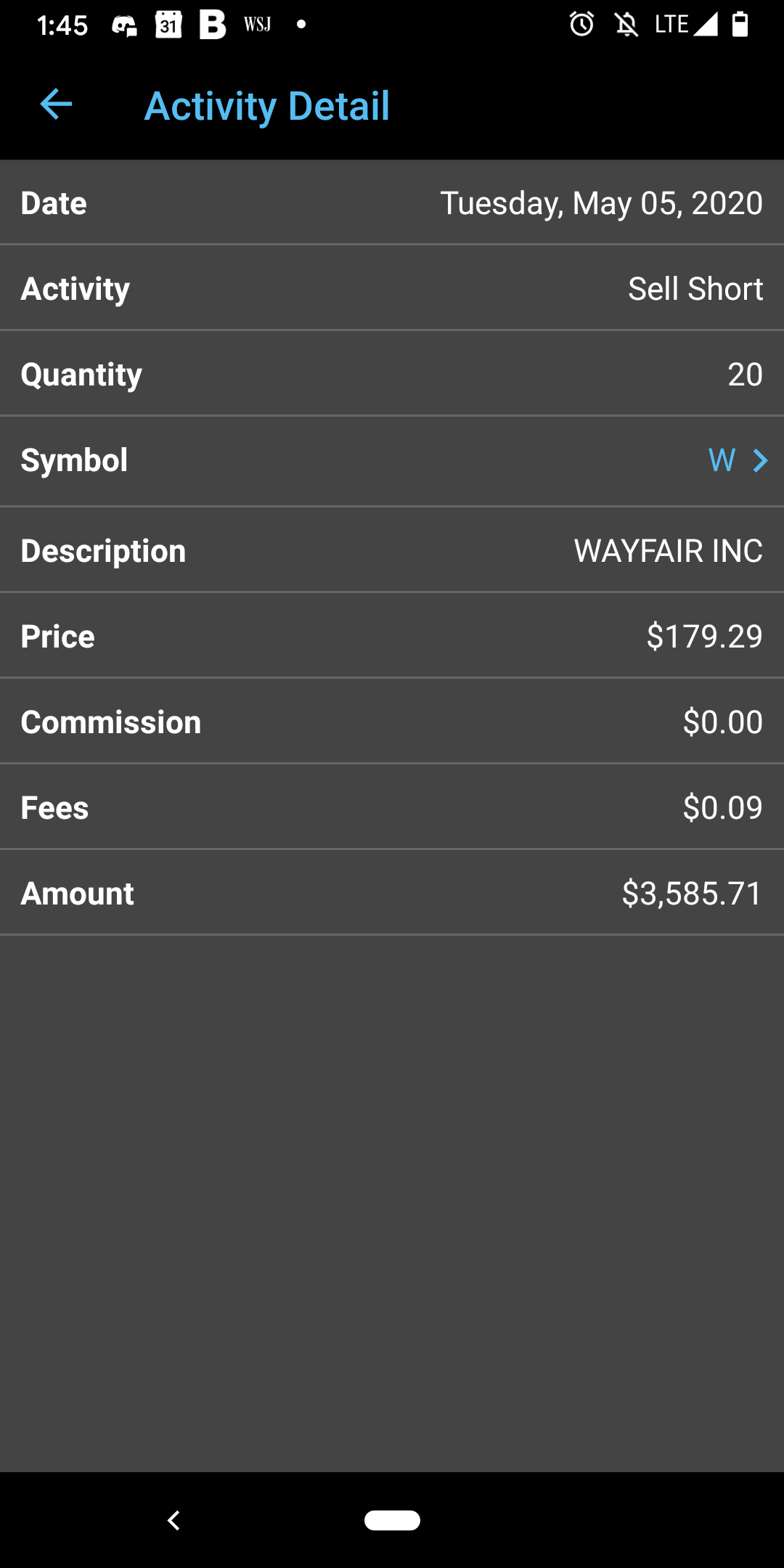Tap the system back button
The width and height of the screenshot is (784, 1568).
pyautogui.click(x=173, y=1520)
